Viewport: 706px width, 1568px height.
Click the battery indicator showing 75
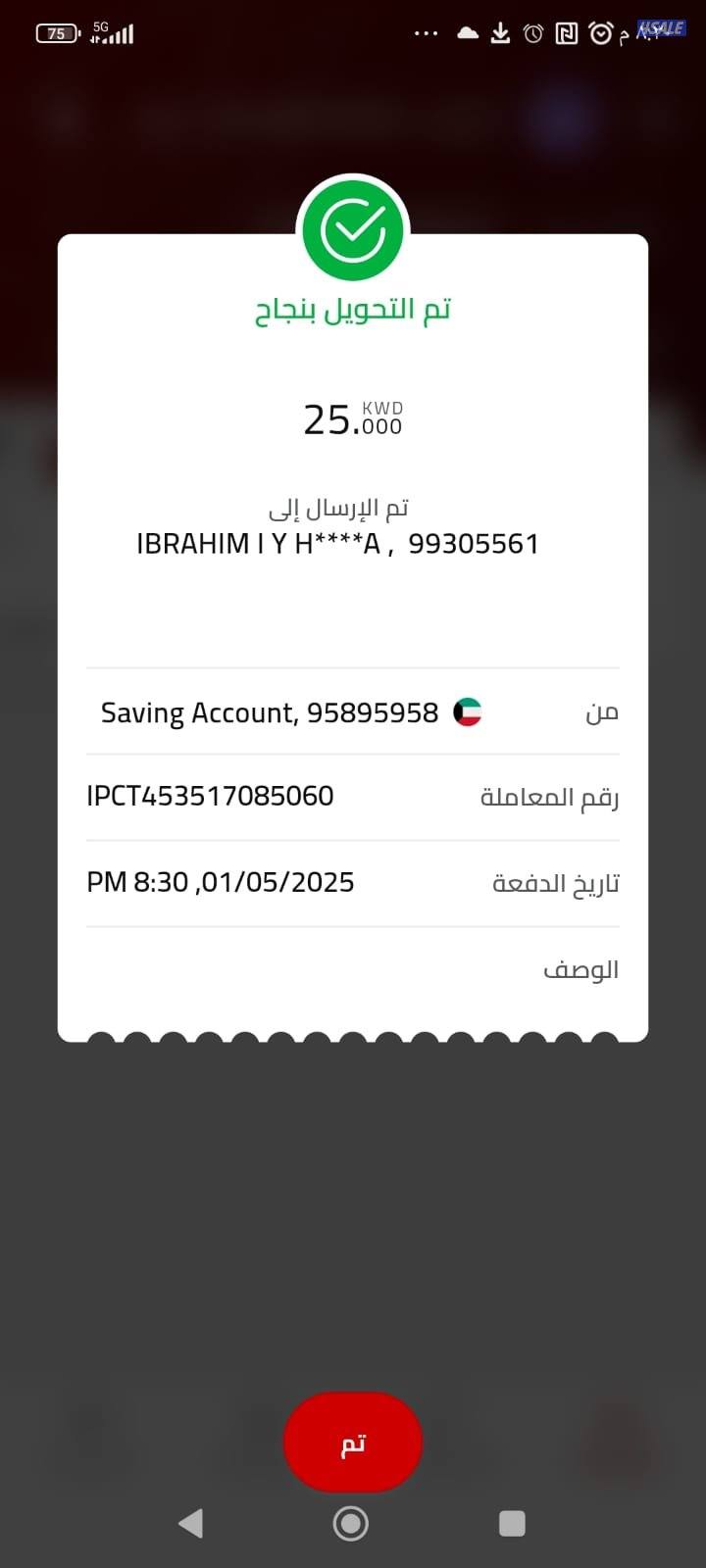point(56,32)
